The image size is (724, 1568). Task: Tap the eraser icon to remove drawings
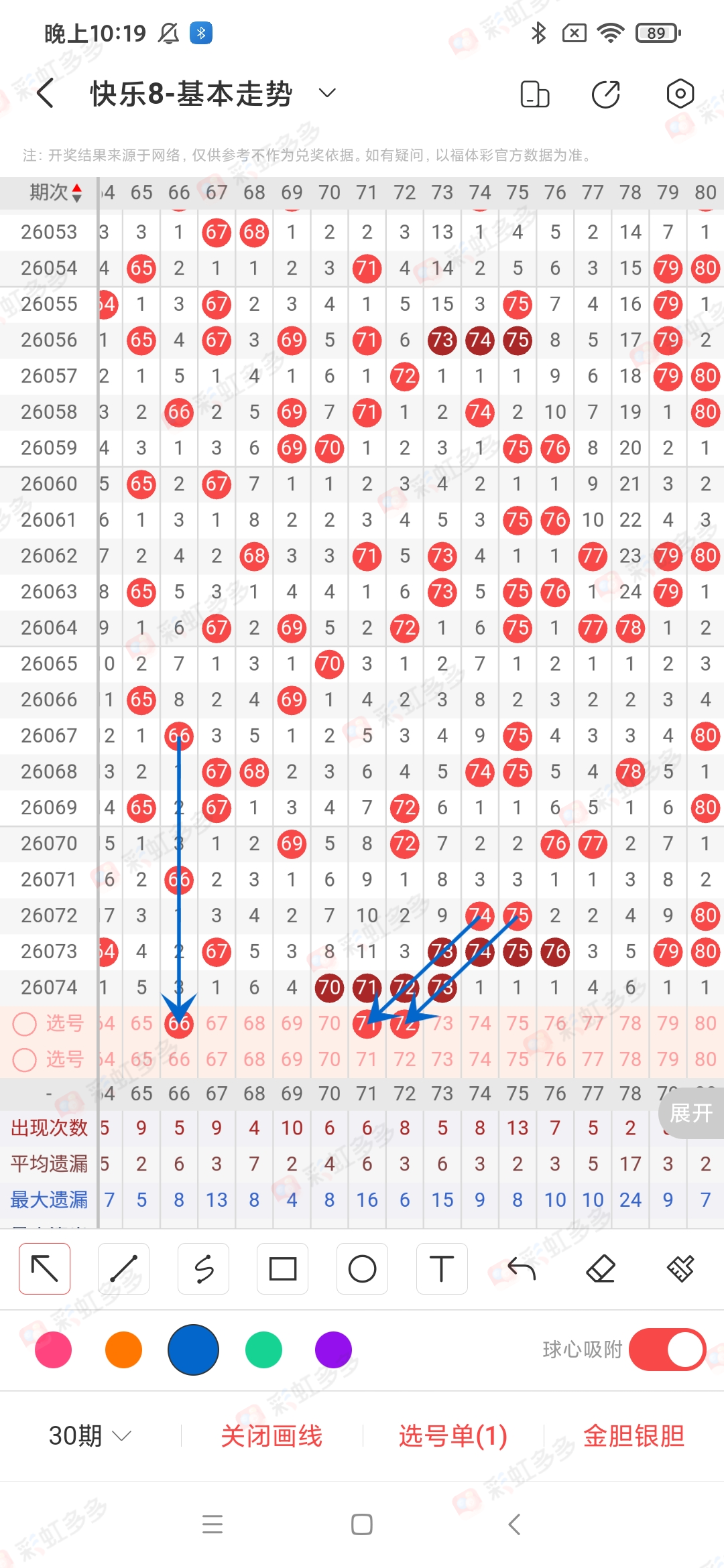(x=602, y=1268)
